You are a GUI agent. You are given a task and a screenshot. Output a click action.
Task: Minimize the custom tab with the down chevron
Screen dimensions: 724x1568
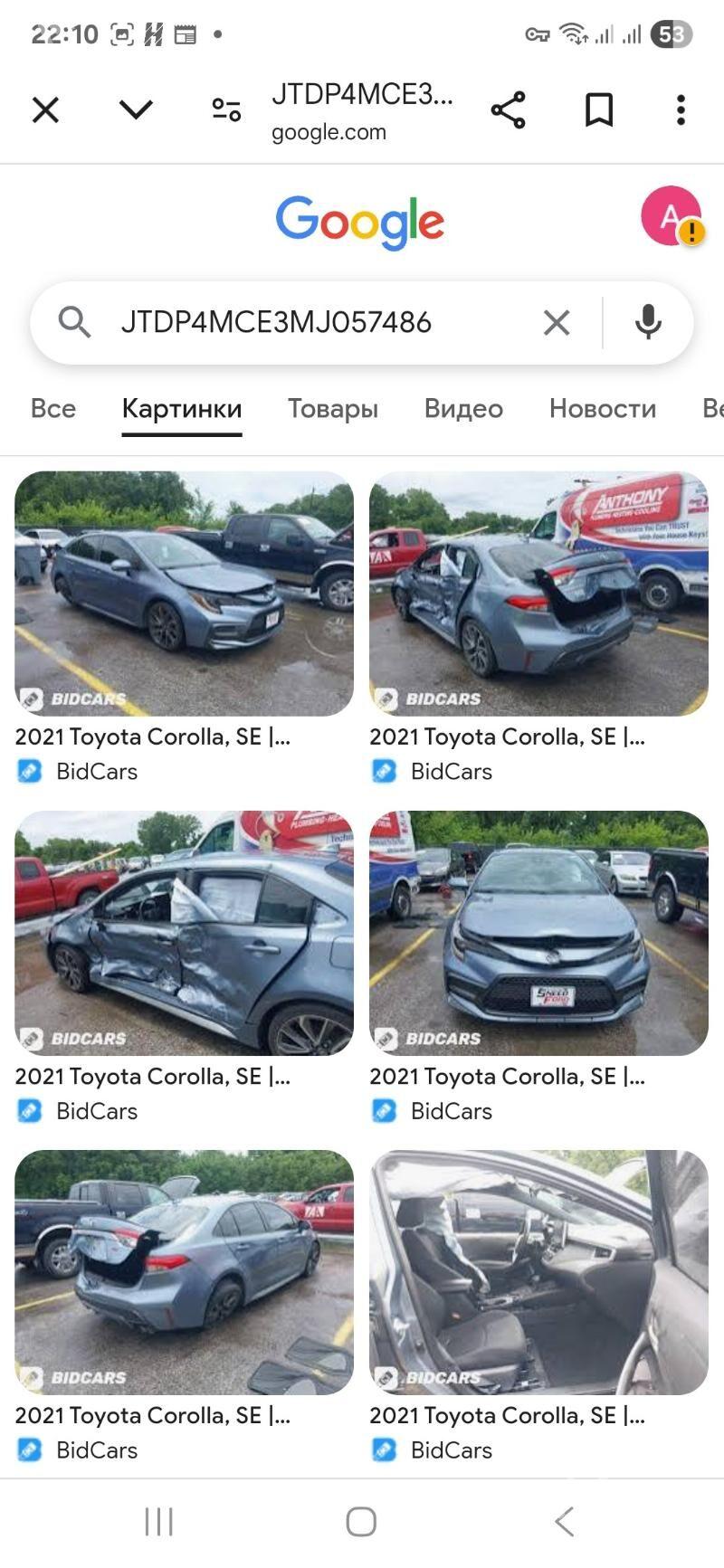point(136,110)
